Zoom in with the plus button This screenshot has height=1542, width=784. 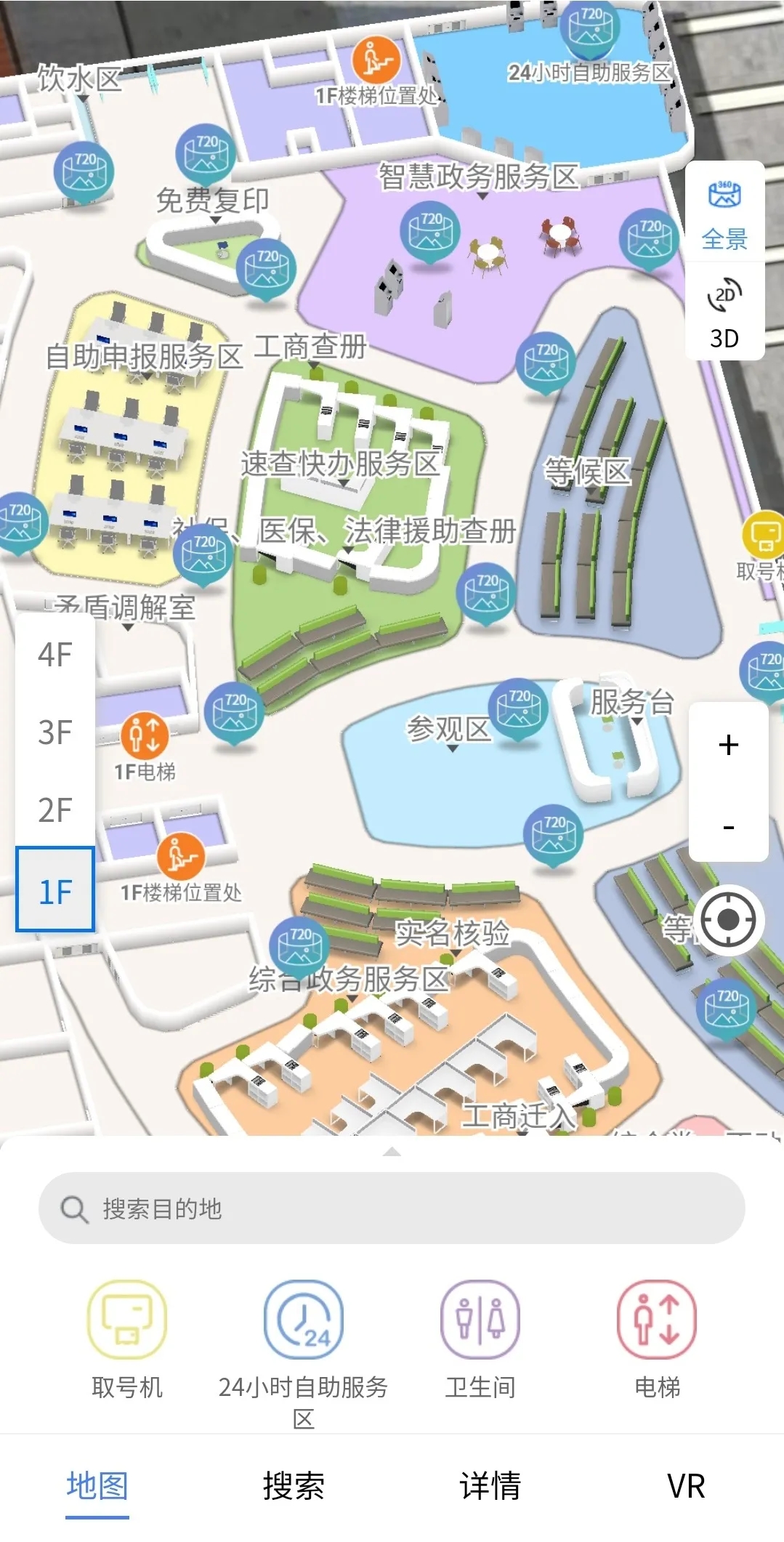point(728,745)
